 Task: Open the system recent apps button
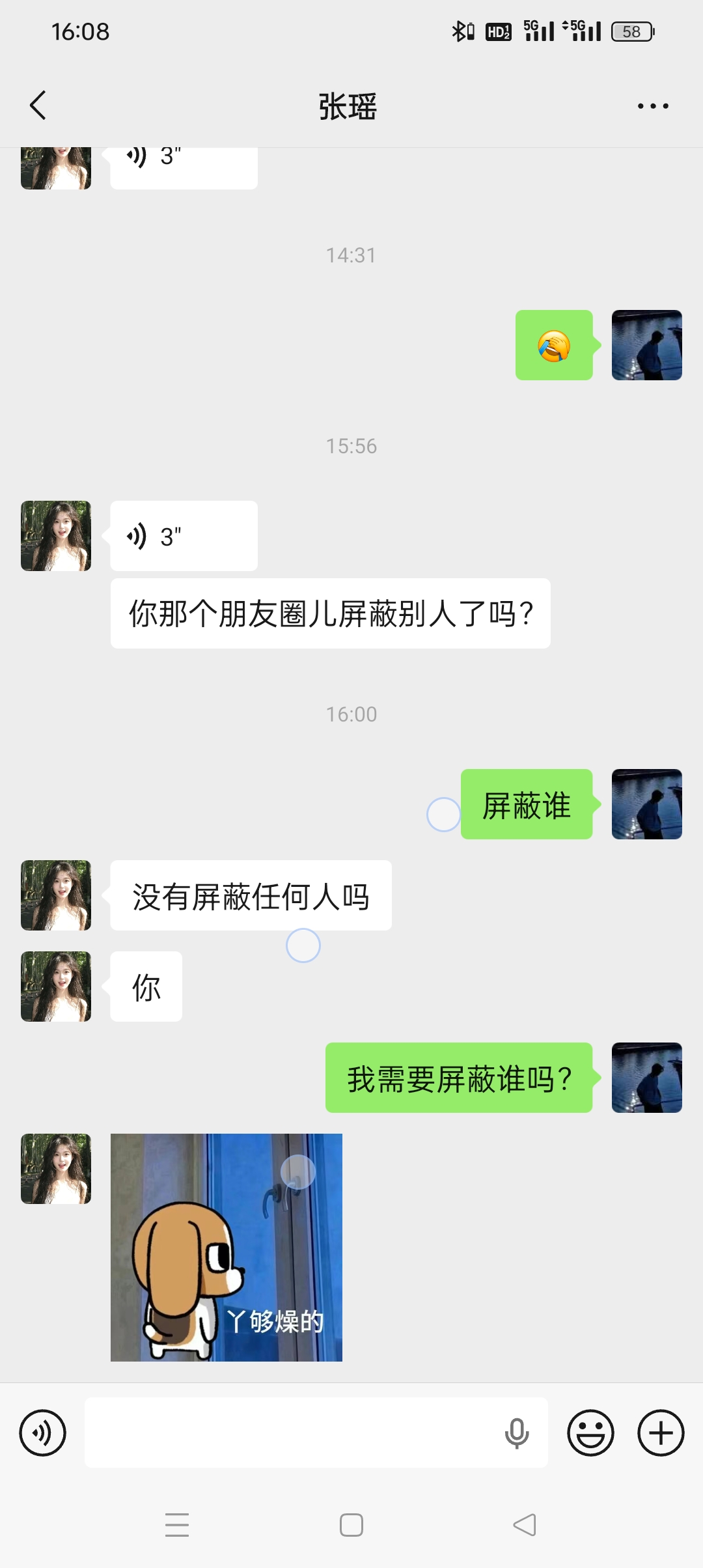point(177,1525)
